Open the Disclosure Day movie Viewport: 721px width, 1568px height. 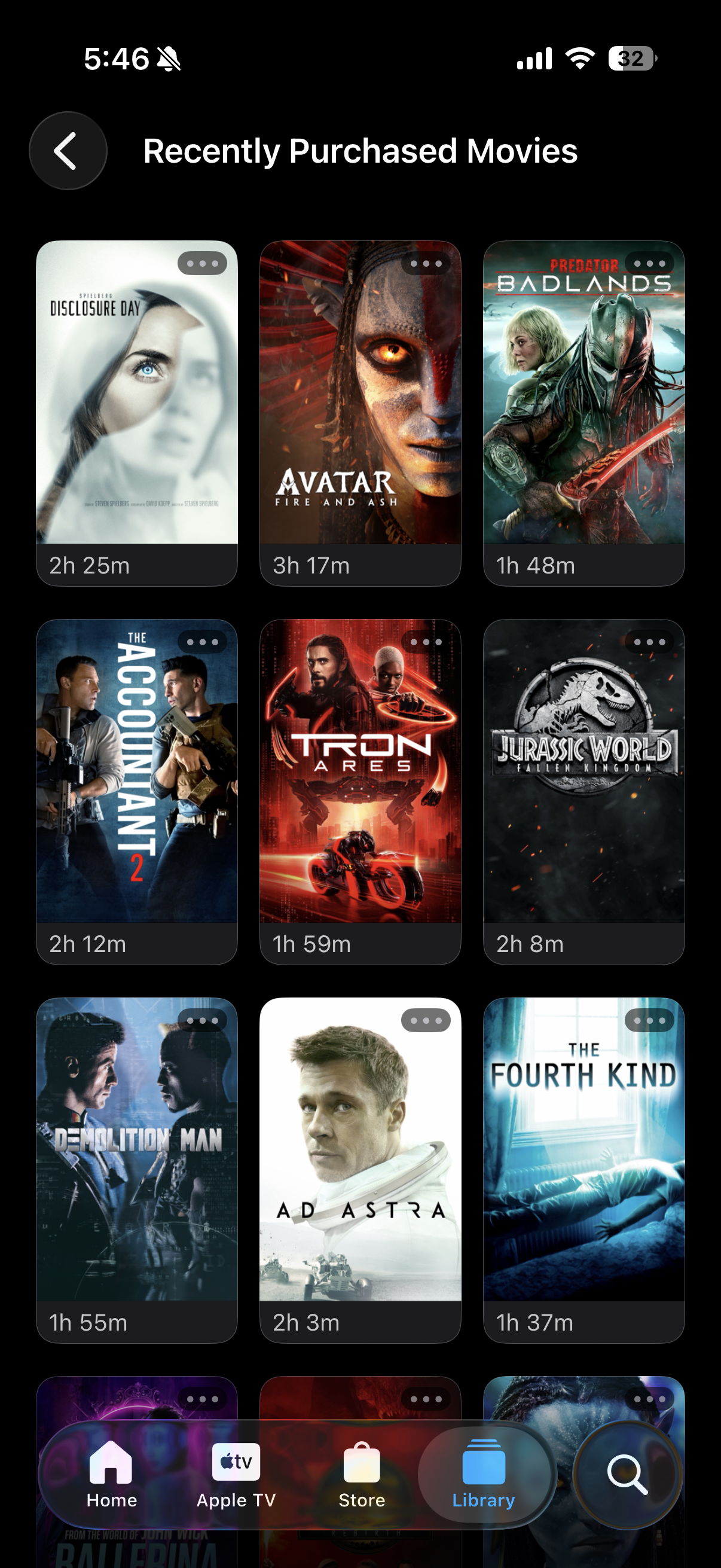point(136,413)
